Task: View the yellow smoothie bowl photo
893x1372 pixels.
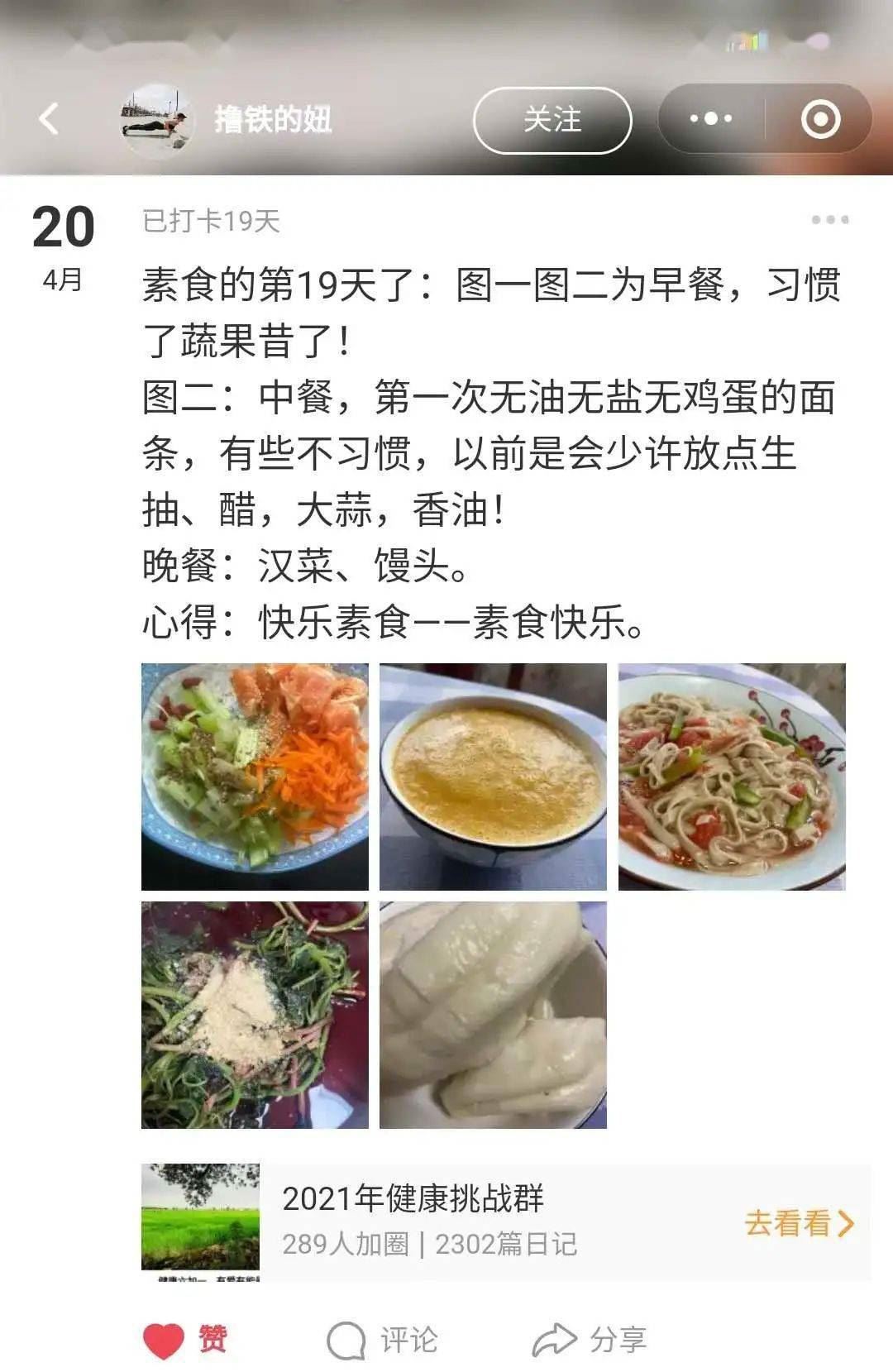Action: point(493,777)
